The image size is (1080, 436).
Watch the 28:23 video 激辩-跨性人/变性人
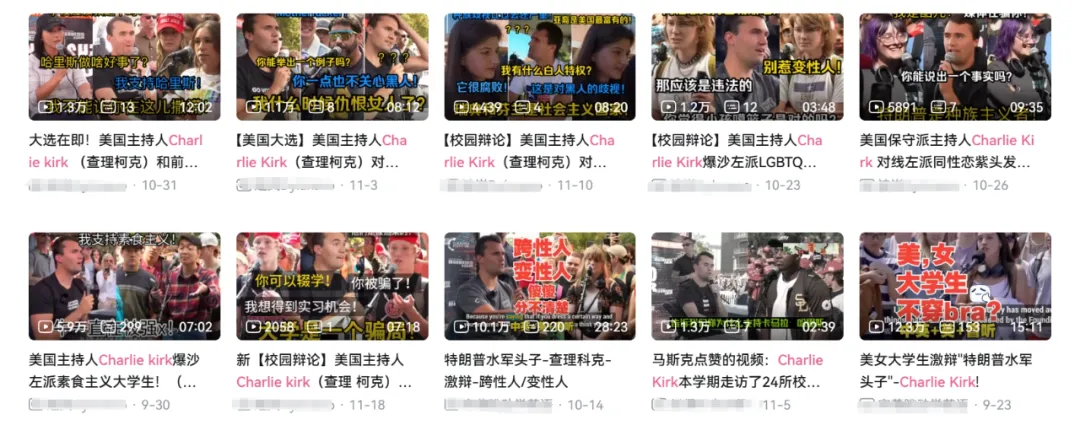(540, 286)
